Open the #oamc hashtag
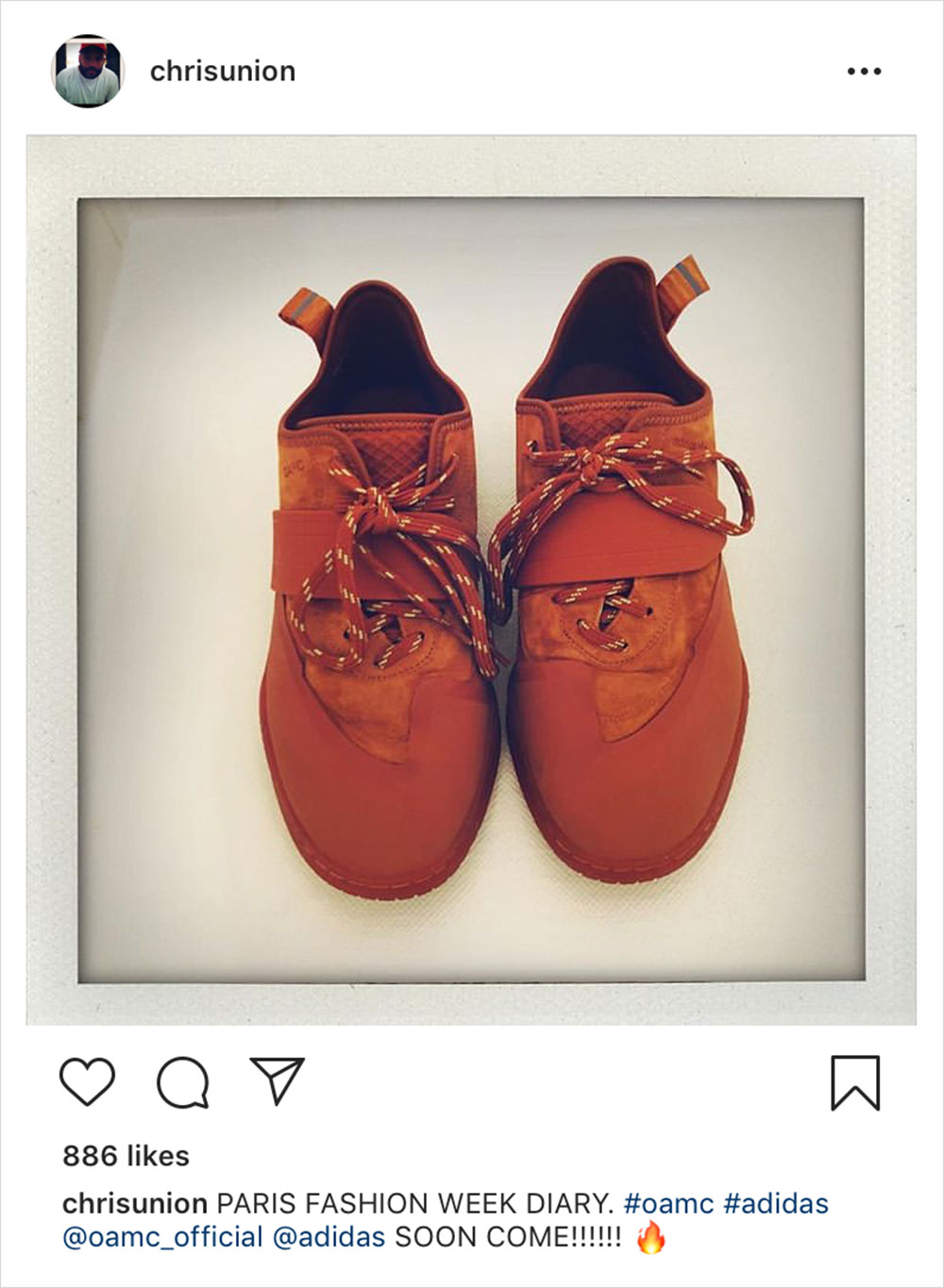Image resolution: width=944 pixels, height=1288 pixels. [668, 1204]
